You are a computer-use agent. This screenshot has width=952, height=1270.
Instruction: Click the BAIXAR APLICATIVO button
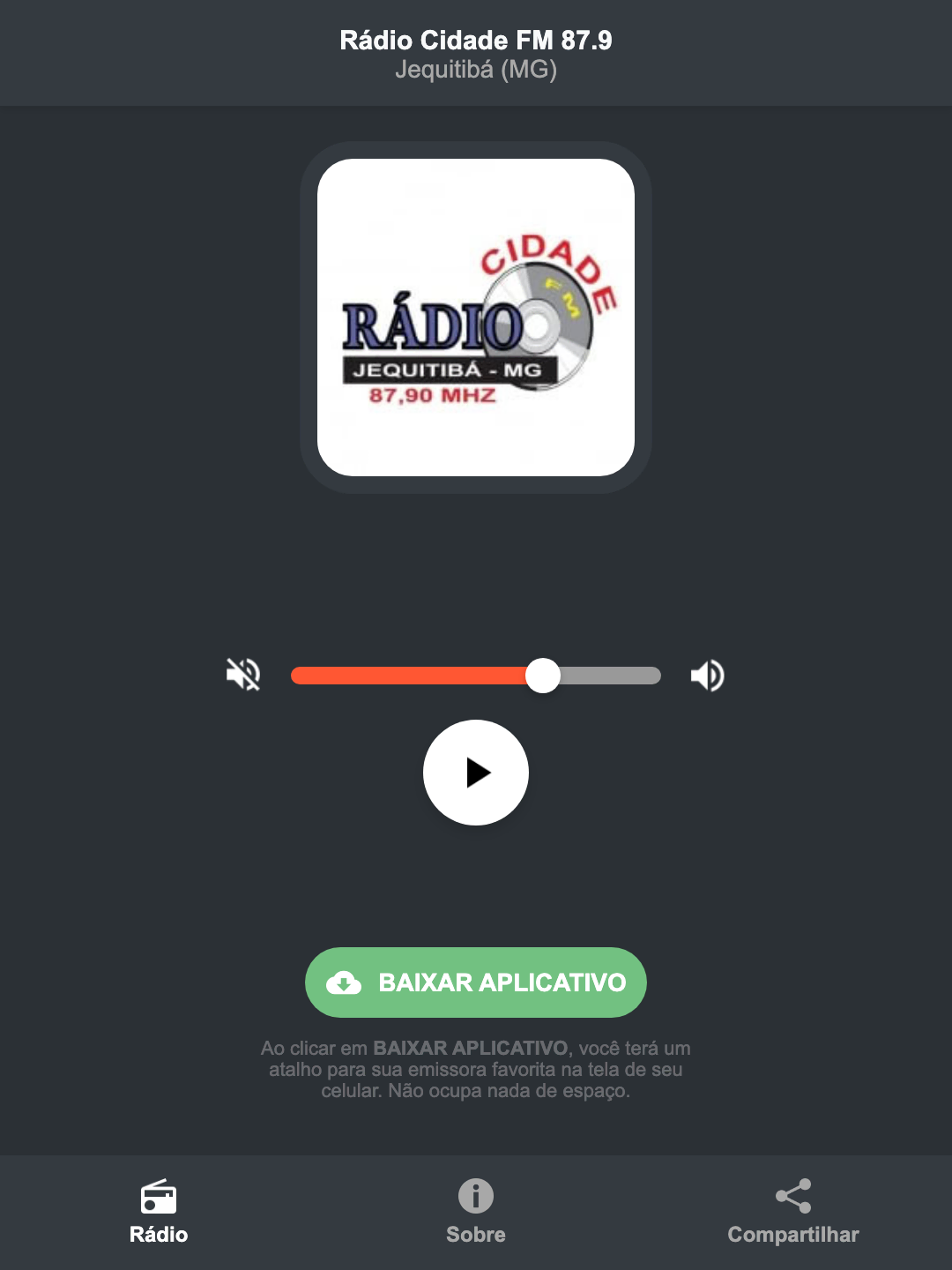click(x=475, y=982)
